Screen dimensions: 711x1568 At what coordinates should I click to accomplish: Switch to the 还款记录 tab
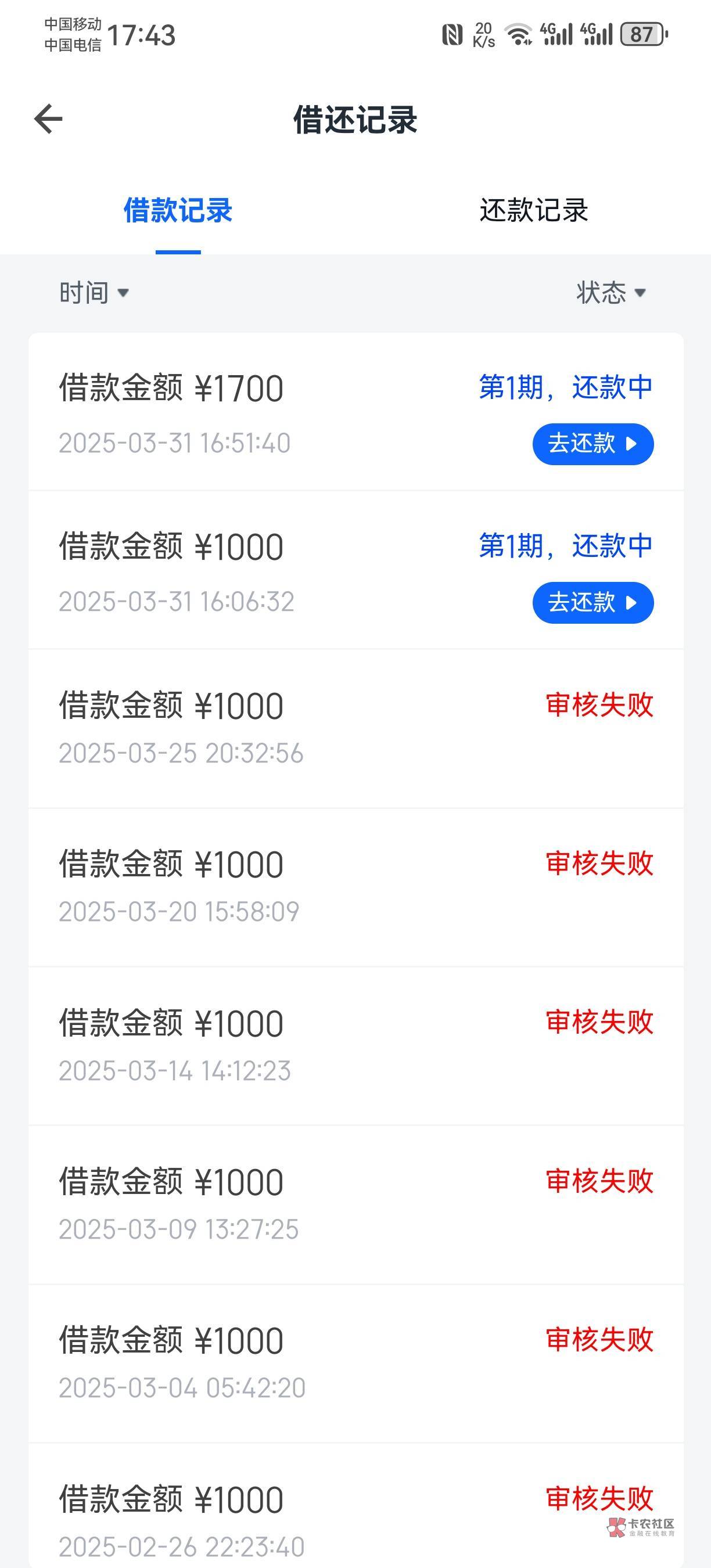(533, 211)
